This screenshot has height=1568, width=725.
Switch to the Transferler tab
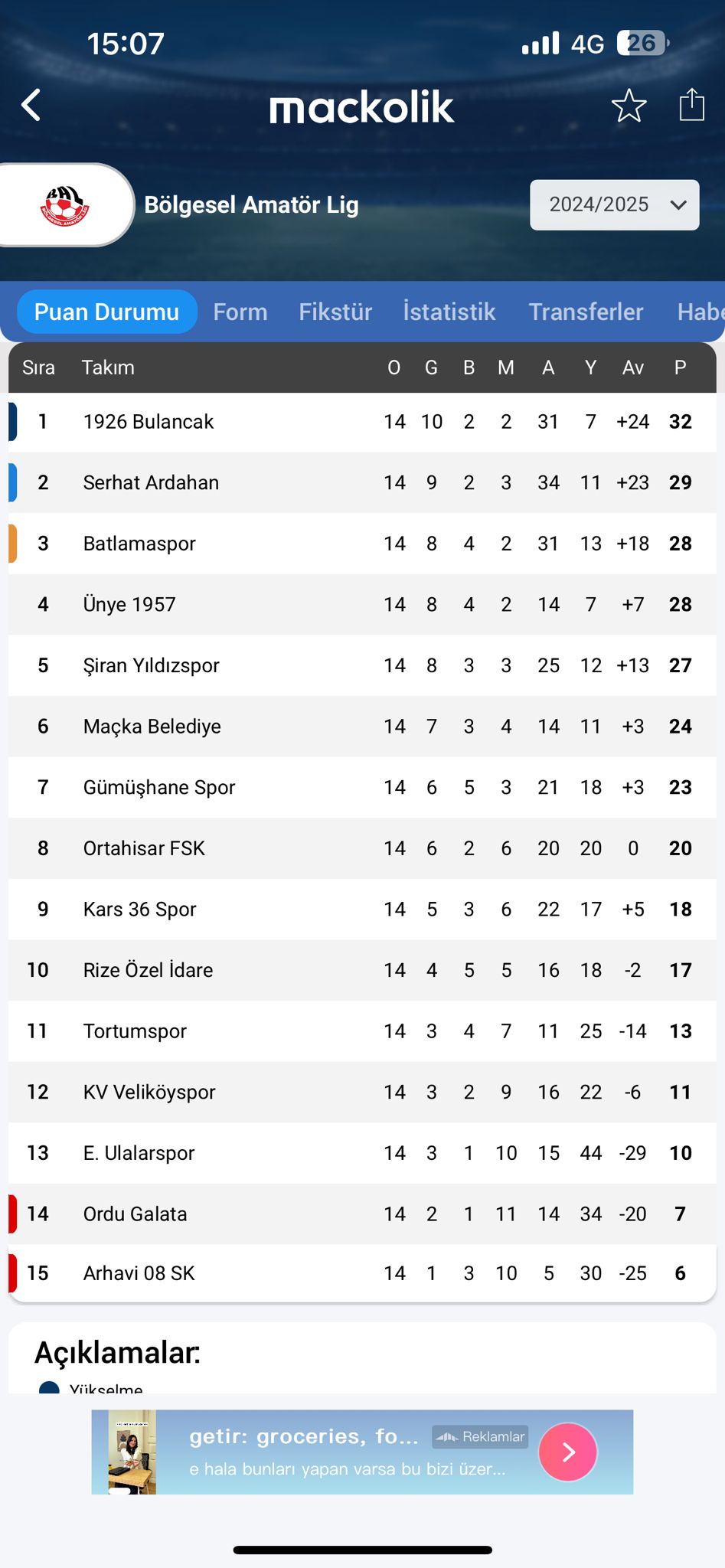[x=586, y=312]
